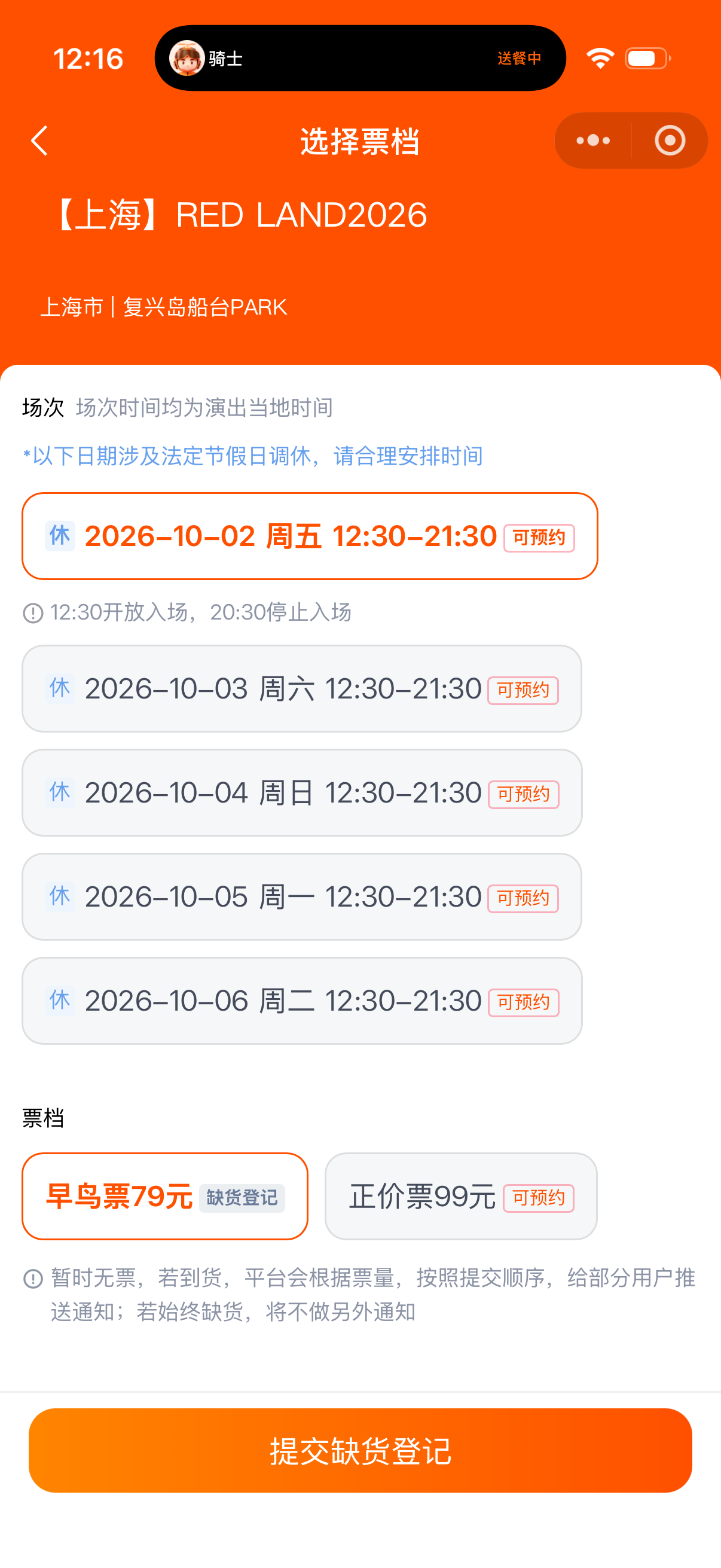Submit via the 提交缺货登记 button
The image size is (721, 1568).
click(360, 1451)
